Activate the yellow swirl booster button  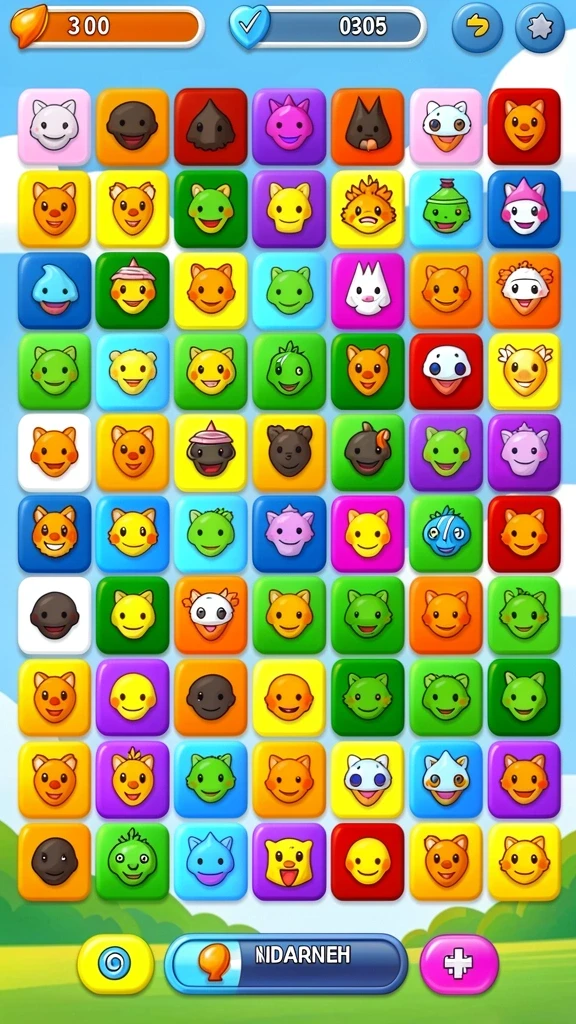pos(116,963)
